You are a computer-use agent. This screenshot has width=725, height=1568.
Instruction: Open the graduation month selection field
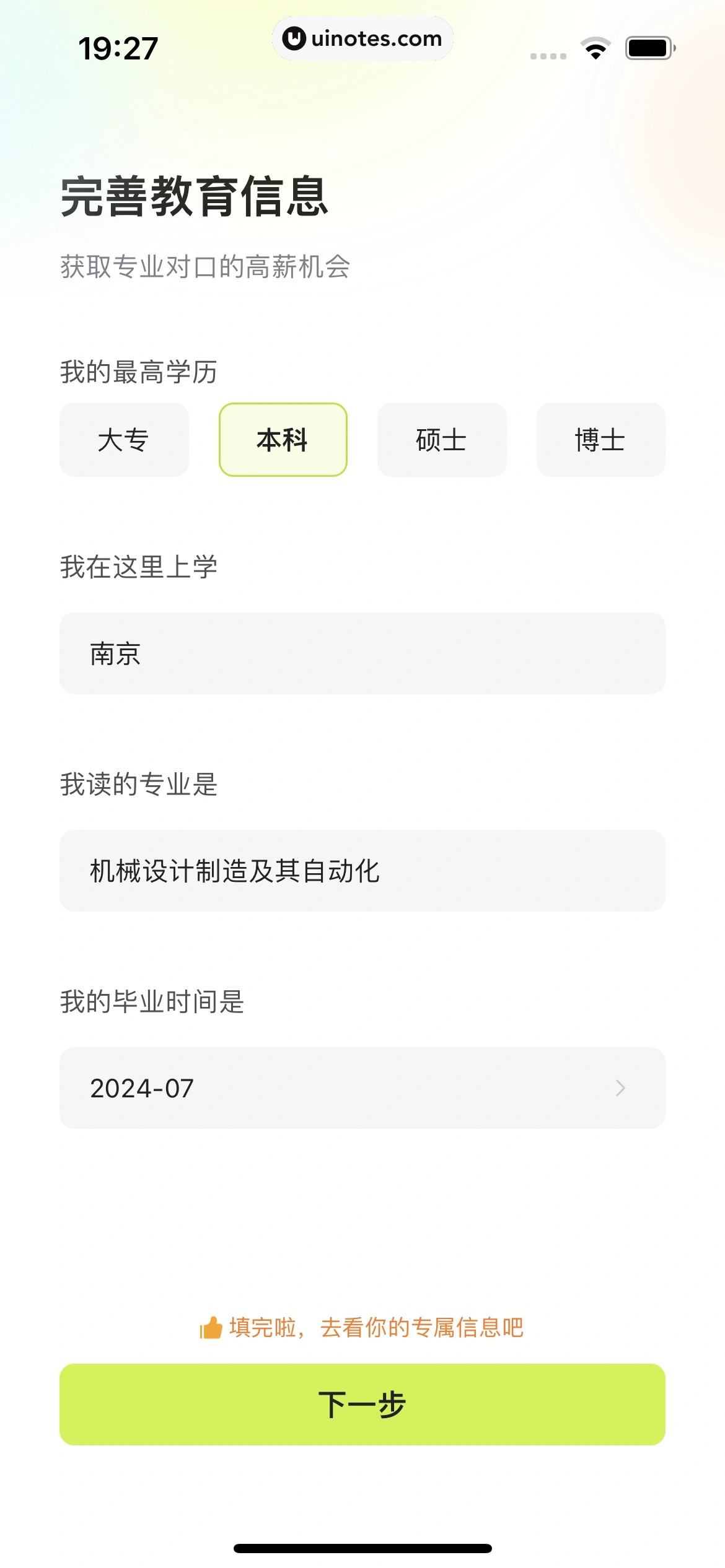pyautogui.click(x=362, y=1089)
